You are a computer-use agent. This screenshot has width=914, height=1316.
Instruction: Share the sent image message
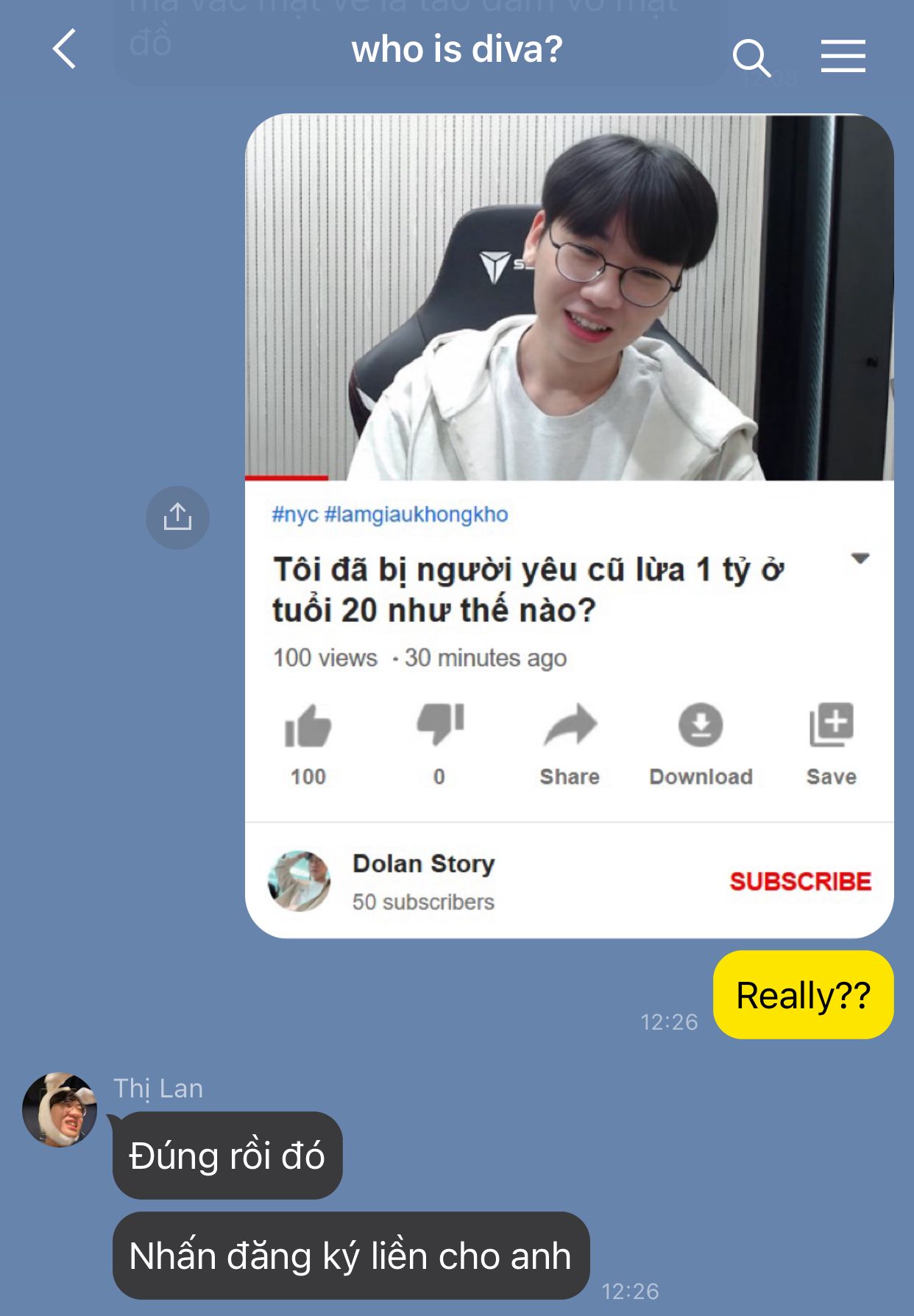tap(177, 517)
